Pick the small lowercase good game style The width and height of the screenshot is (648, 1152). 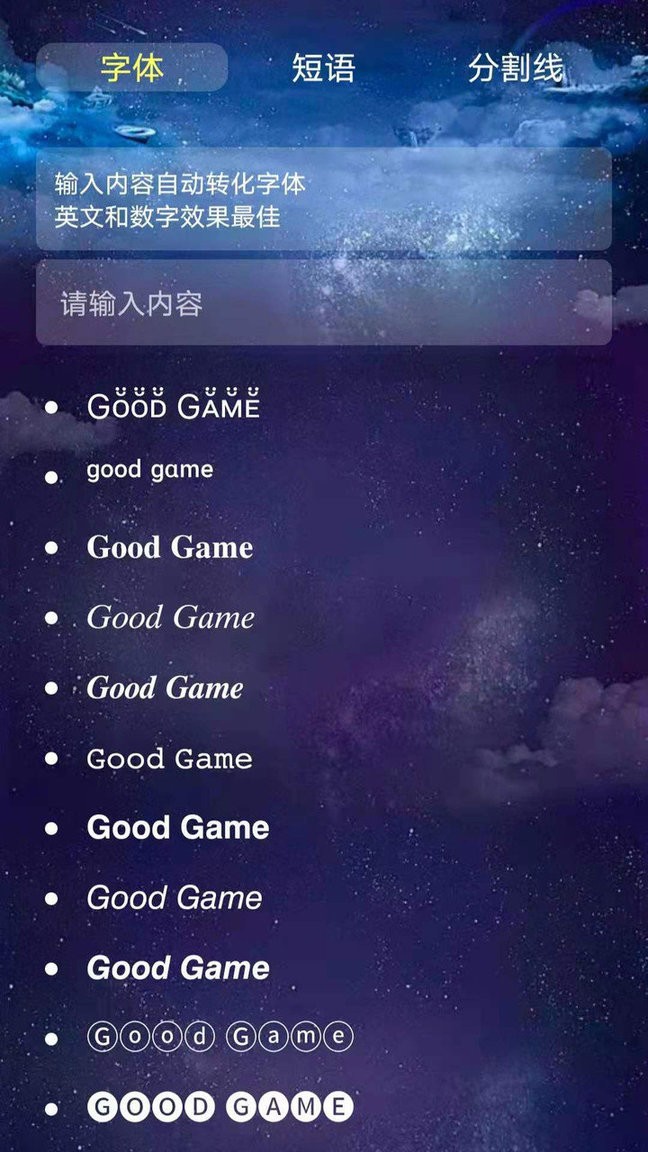(x=150, y=470)
